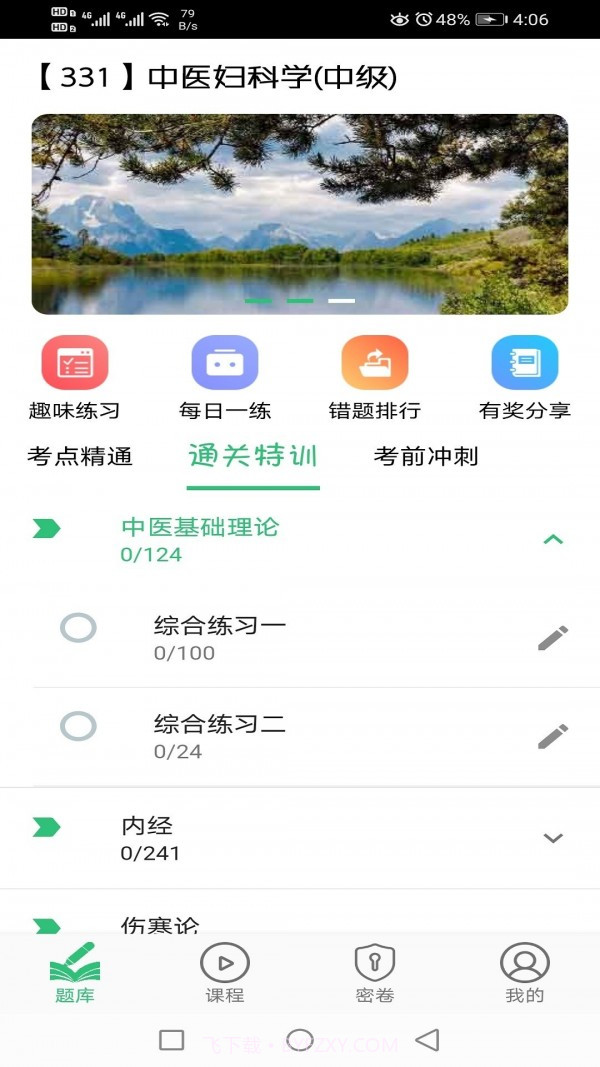Tap the edit pencil for 综合练习二

pyautogui.click(x=553, y=736)
